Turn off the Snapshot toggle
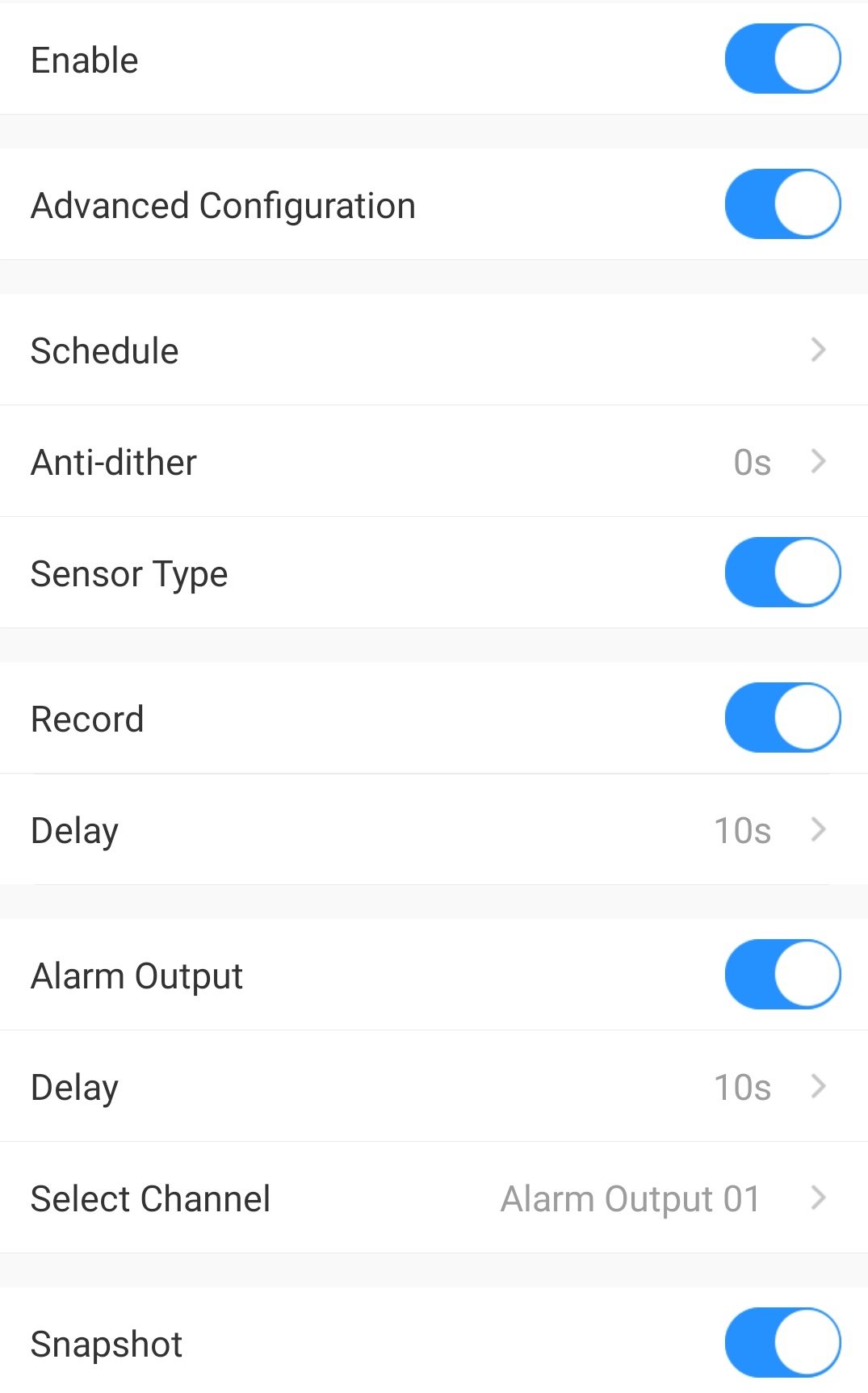The width and height of the screenshot is (868, 1393). point(782,1342)
